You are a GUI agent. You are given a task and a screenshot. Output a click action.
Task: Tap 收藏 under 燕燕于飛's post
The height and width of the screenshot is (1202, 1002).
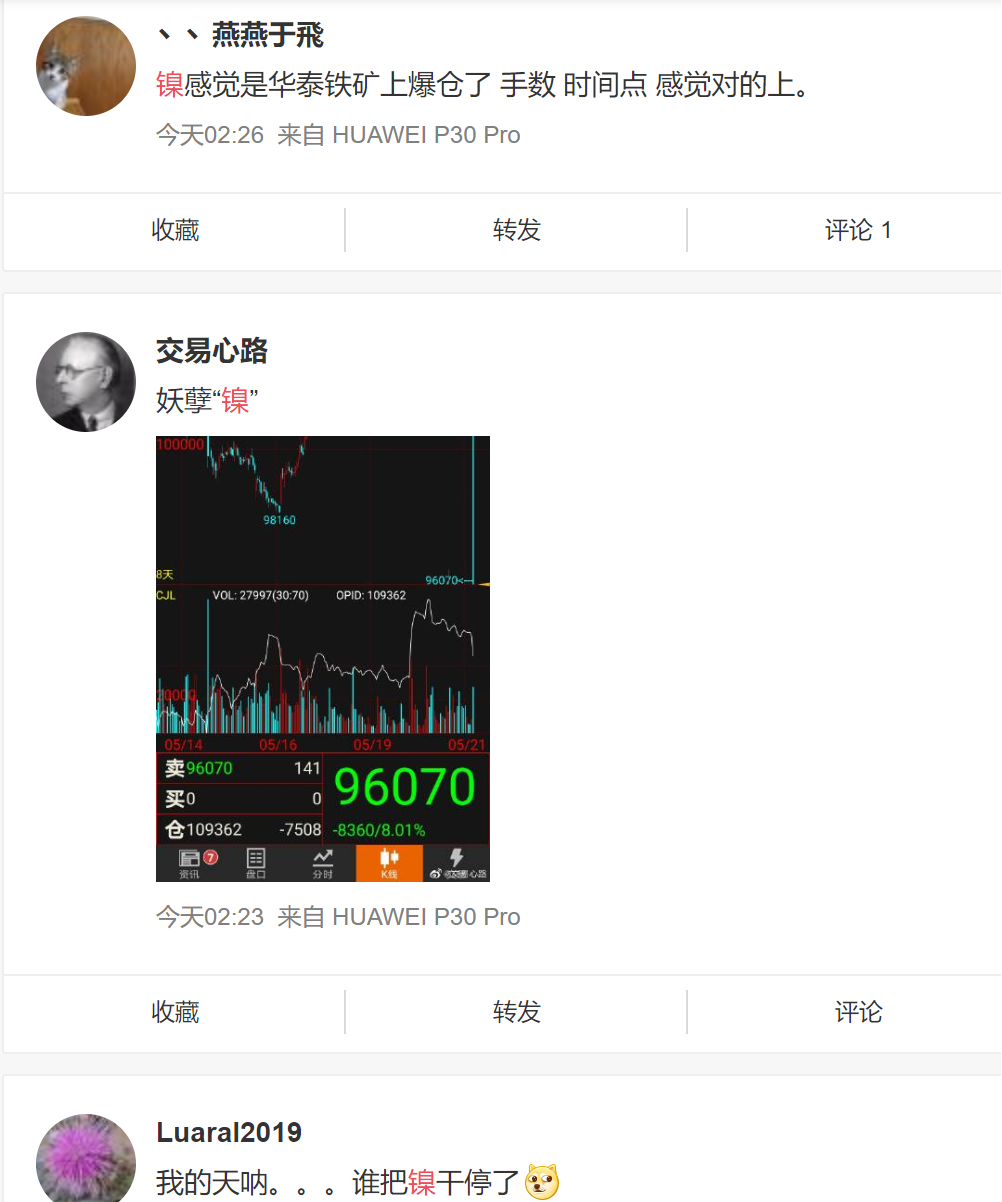pyautogui.click(x=175, y=230)
